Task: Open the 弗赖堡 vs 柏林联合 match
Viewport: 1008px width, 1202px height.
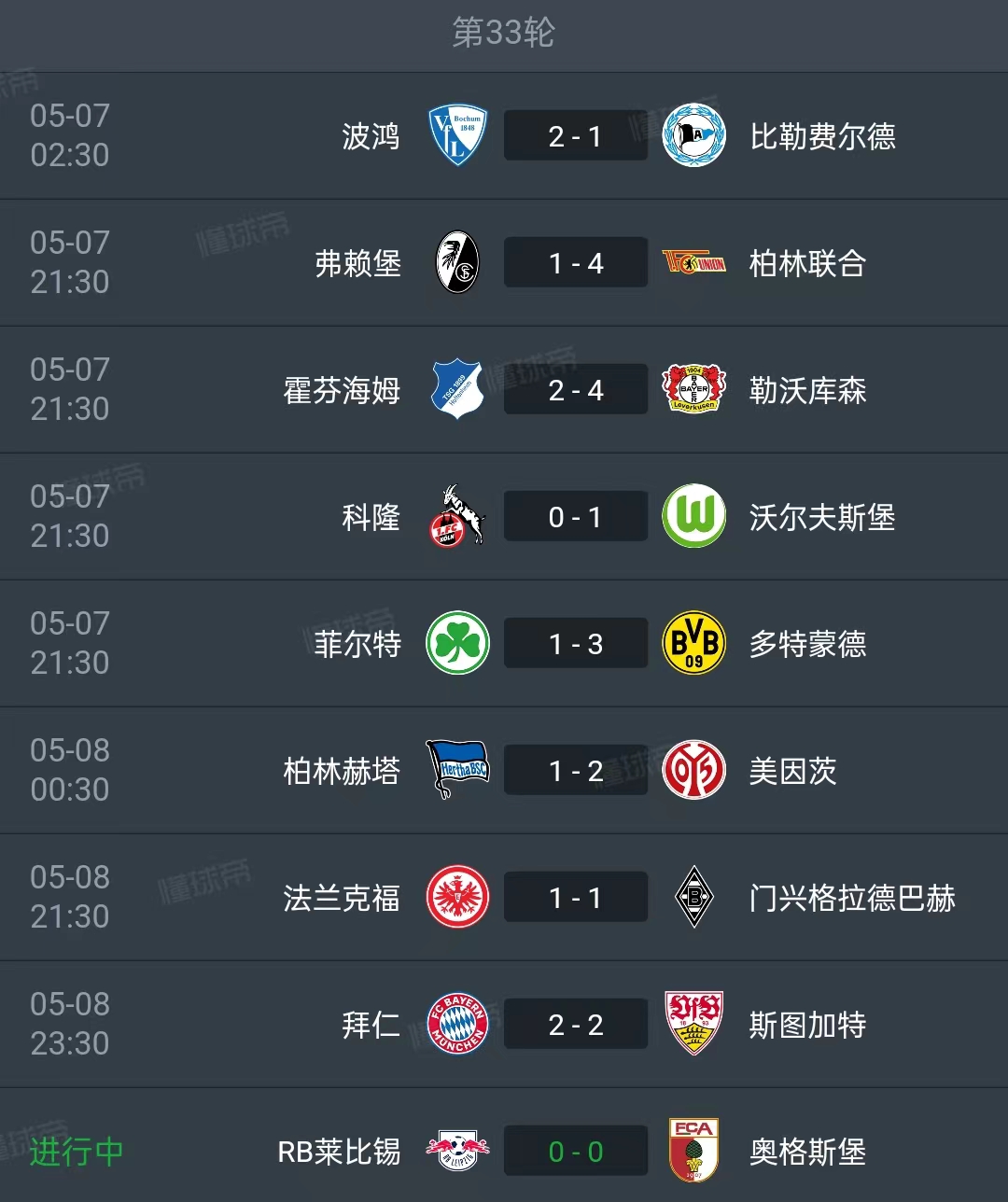Action: click(575, 263)
